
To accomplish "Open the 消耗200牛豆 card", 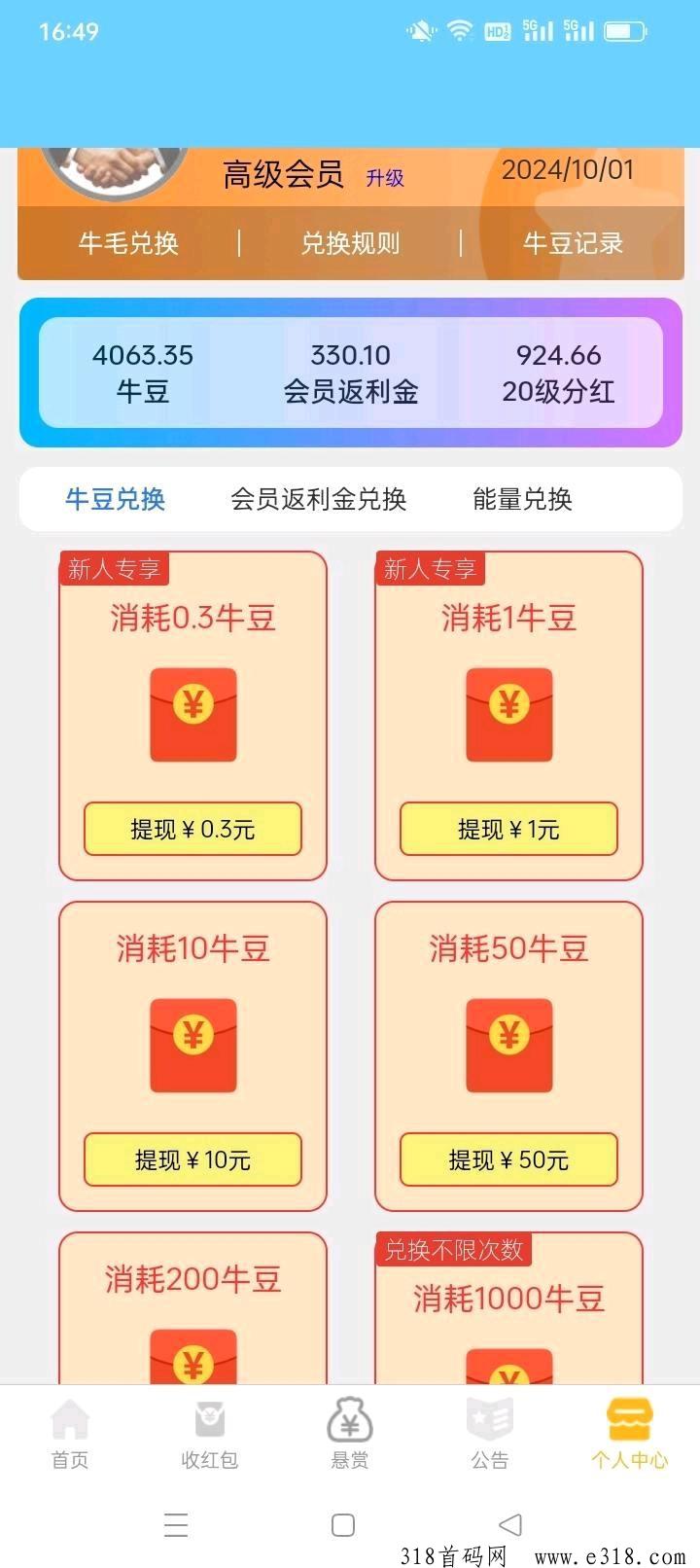I will 192,1308.
